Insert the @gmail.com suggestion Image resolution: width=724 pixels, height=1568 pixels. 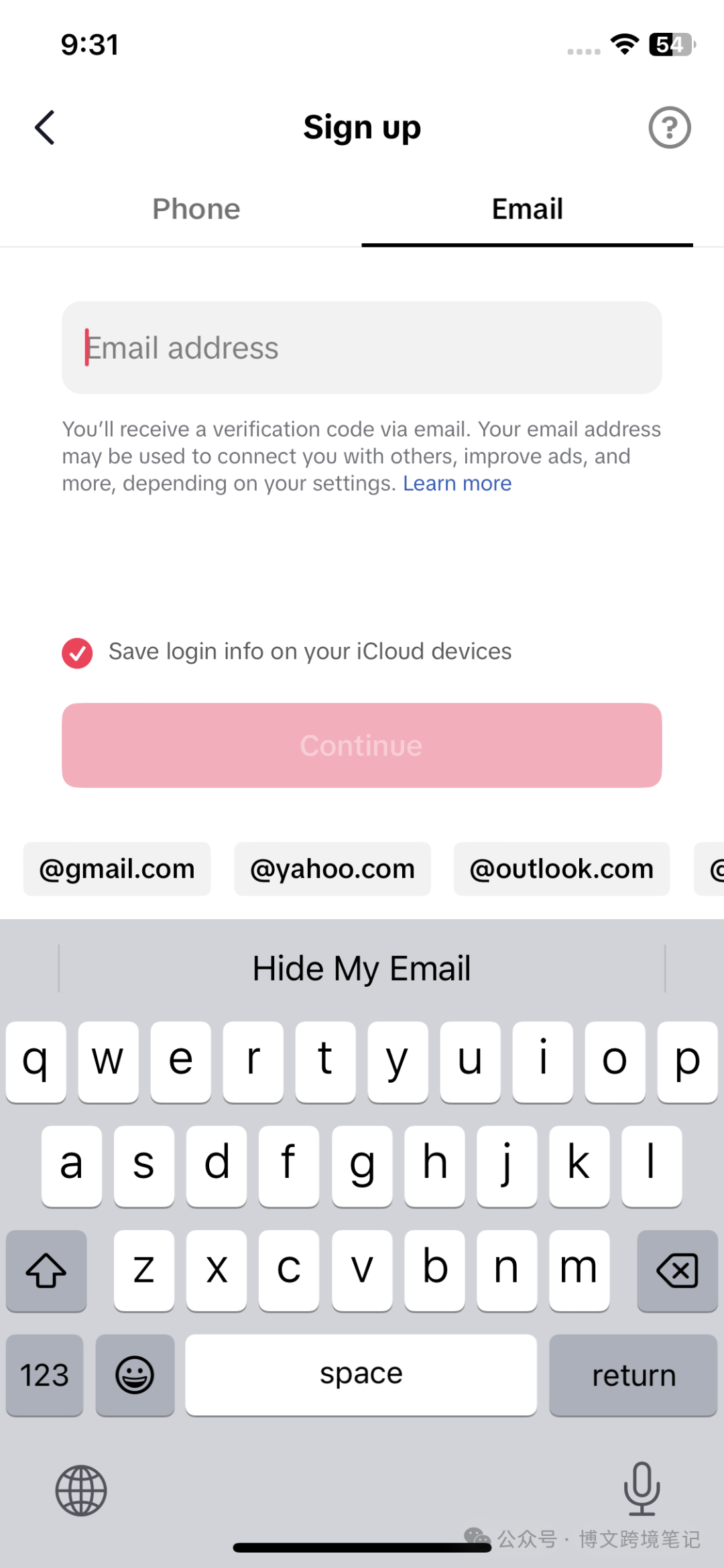pyautogui.click(x=117, y=869)
